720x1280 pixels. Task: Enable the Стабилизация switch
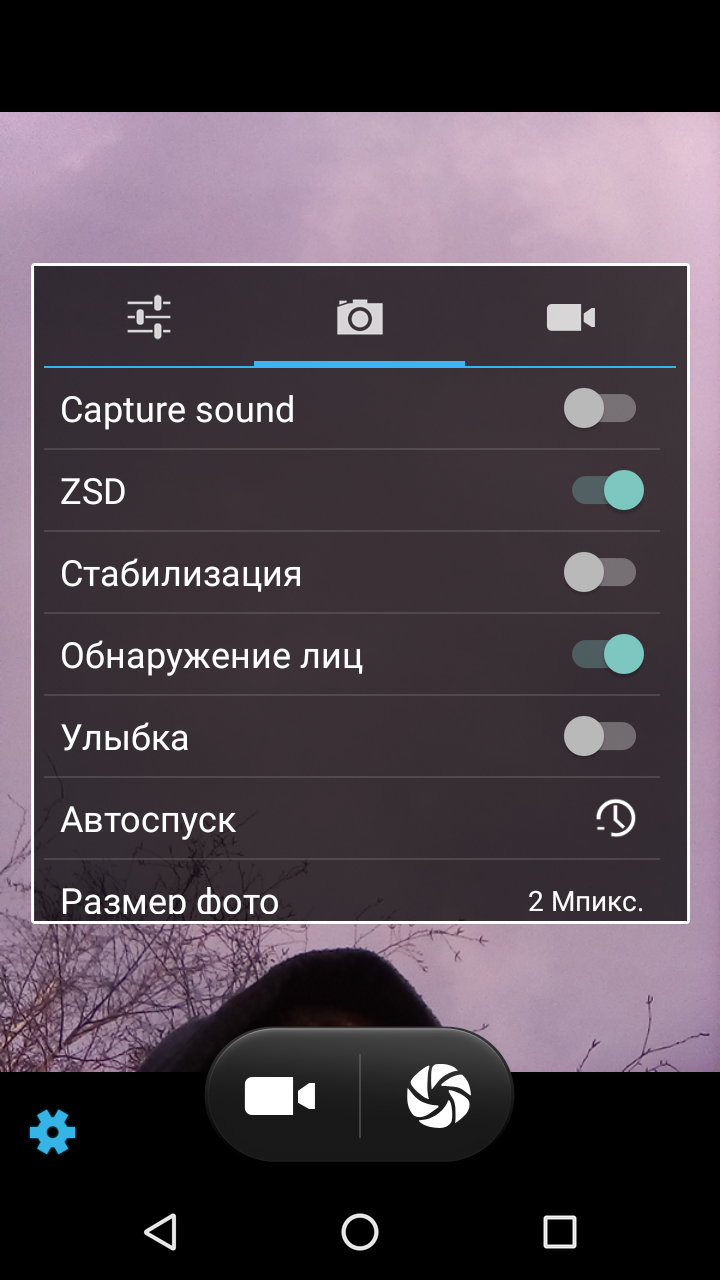click(600, 572)
